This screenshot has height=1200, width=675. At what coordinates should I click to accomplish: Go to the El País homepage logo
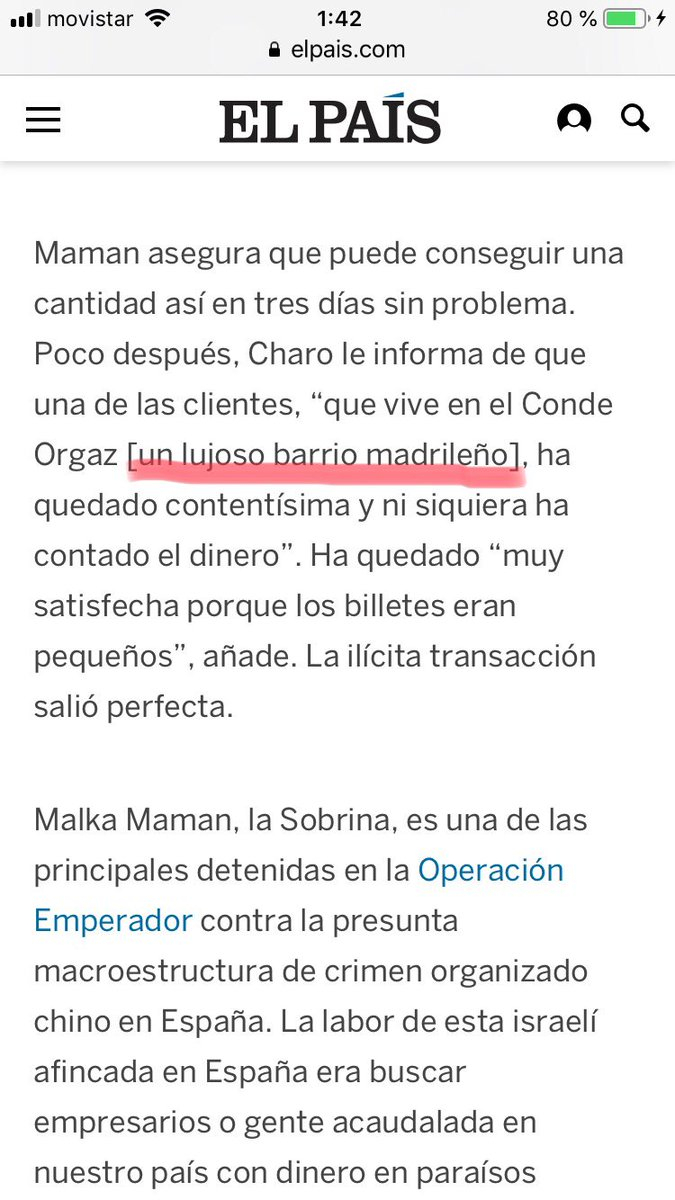pyautogui.click(x=330, y=122)
